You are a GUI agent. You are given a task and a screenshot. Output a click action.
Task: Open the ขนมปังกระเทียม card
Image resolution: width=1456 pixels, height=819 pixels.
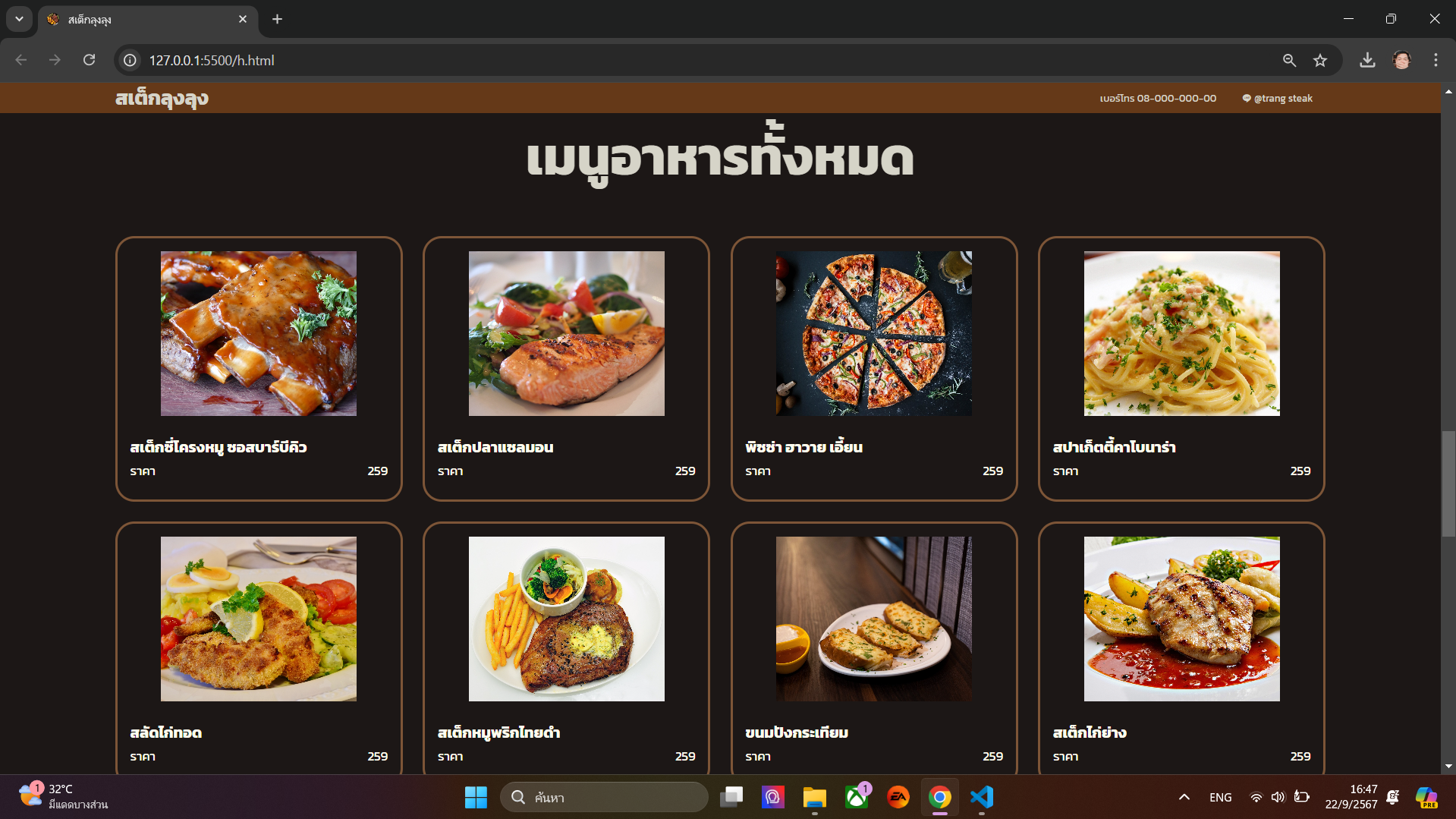pos(873,649)
